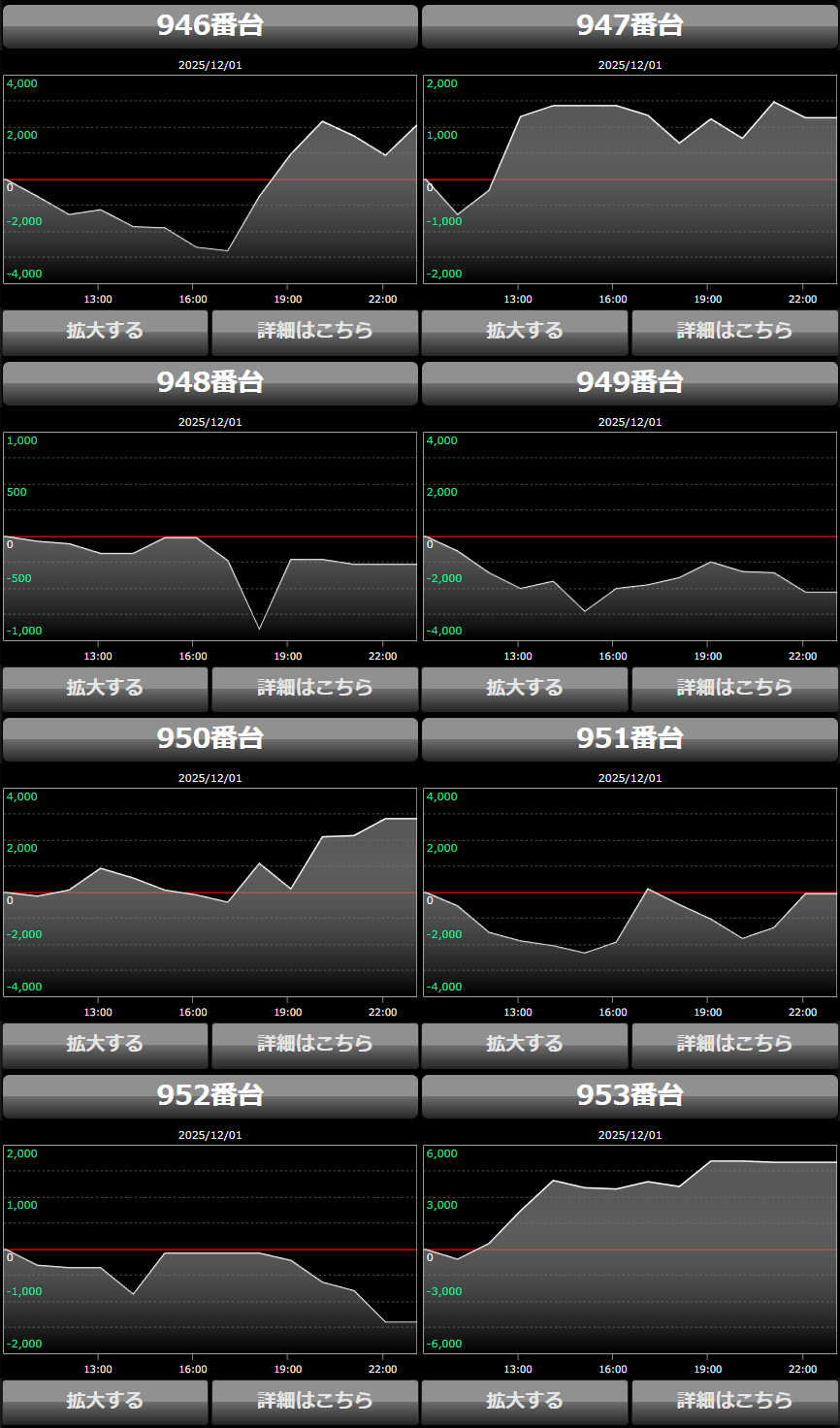The image size is (840, 1428).
Task: See 詳細はこちら for machine 953番台
Action: click(x=734, y=1402)
